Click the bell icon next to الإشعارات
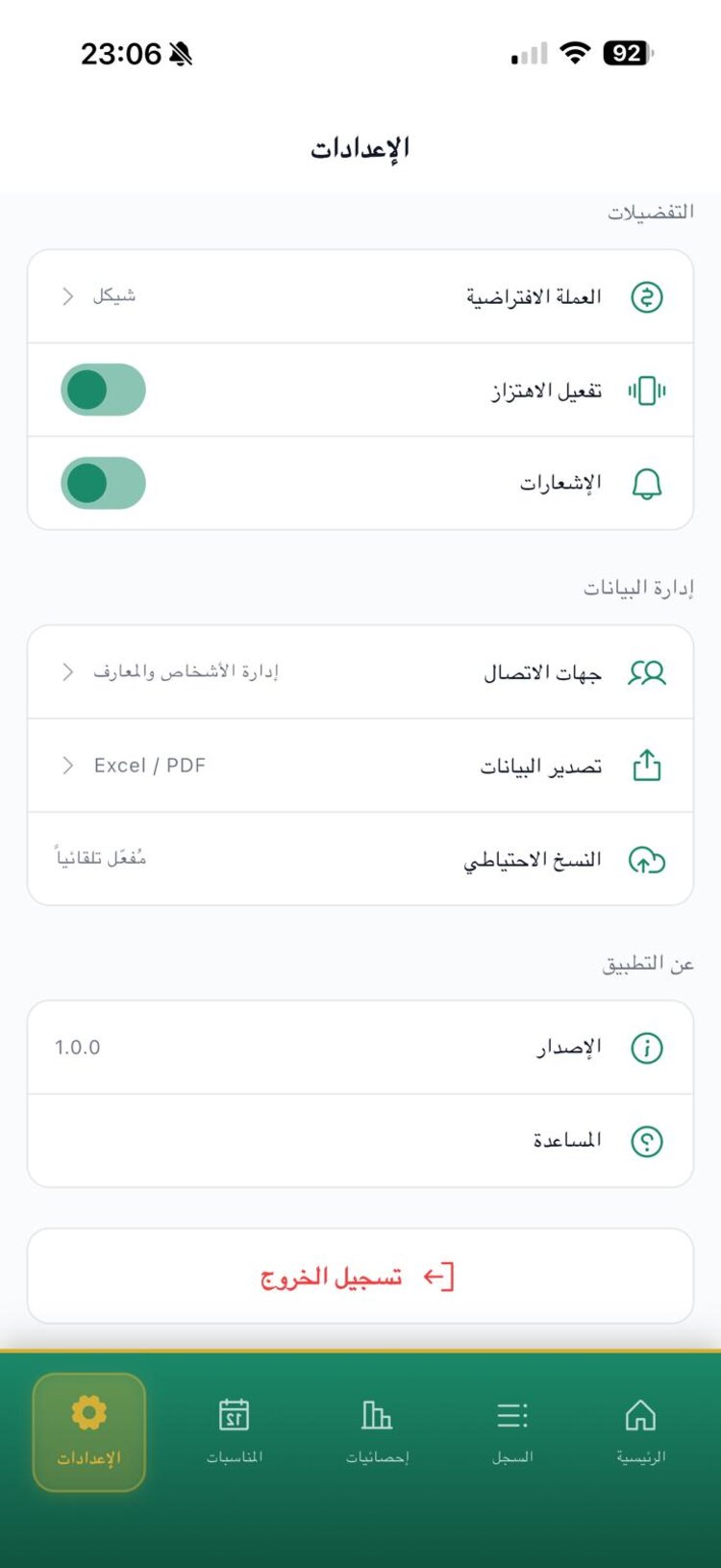Image resolution: width=721 pixels, height=1568 pixels. pyautogui.click(x=647, y=482)
